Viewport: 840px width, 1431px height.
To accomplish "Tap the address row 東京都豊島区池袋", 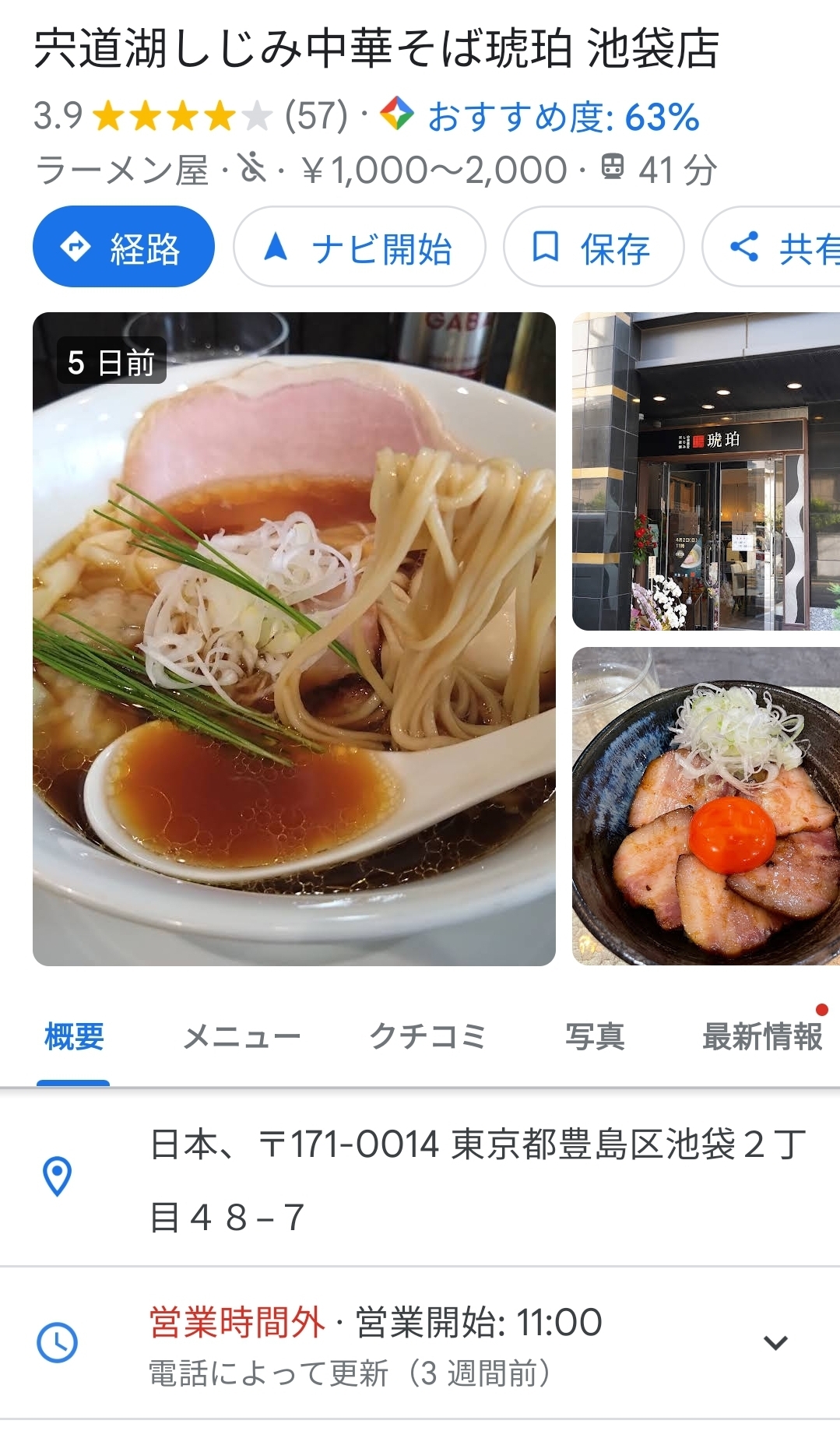I will point(476,1179).
